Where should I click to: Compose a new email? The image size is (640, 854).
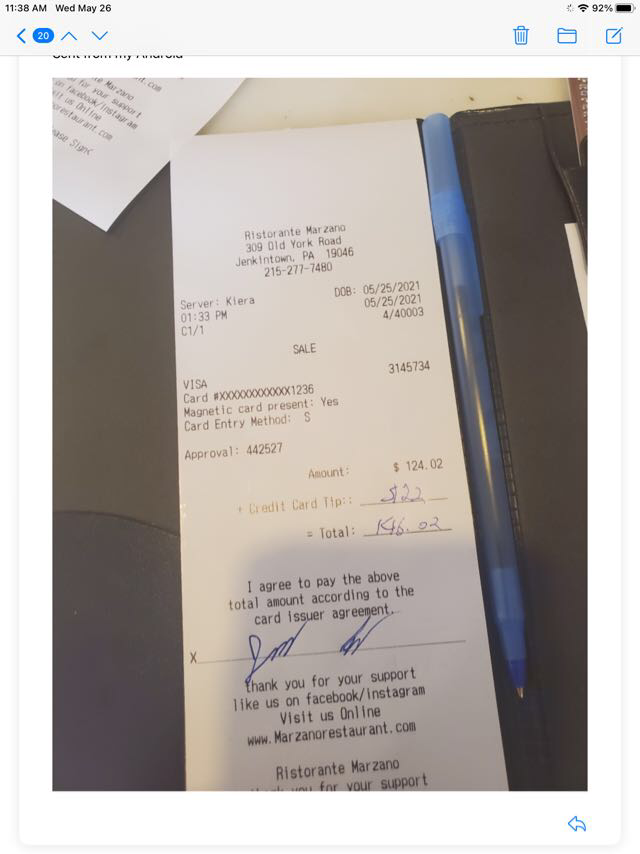pos(614,36)
